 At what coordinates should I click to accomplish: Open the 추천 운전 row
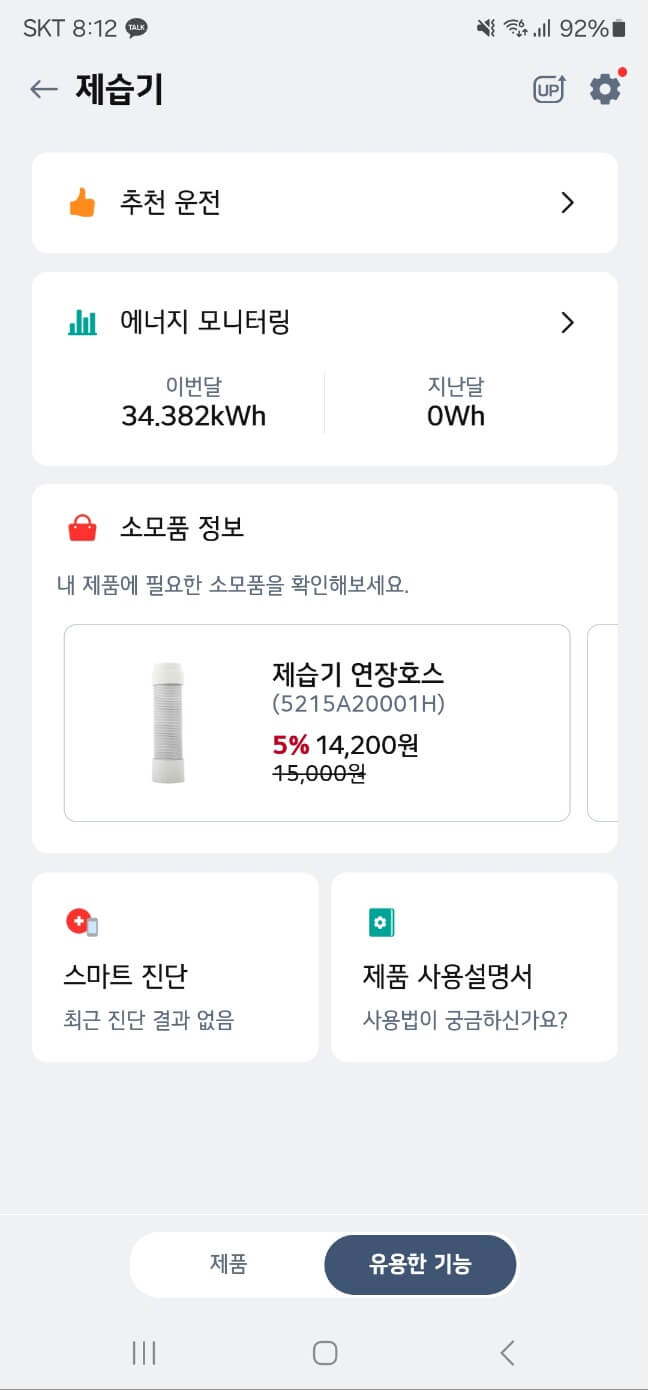[325, 203]
